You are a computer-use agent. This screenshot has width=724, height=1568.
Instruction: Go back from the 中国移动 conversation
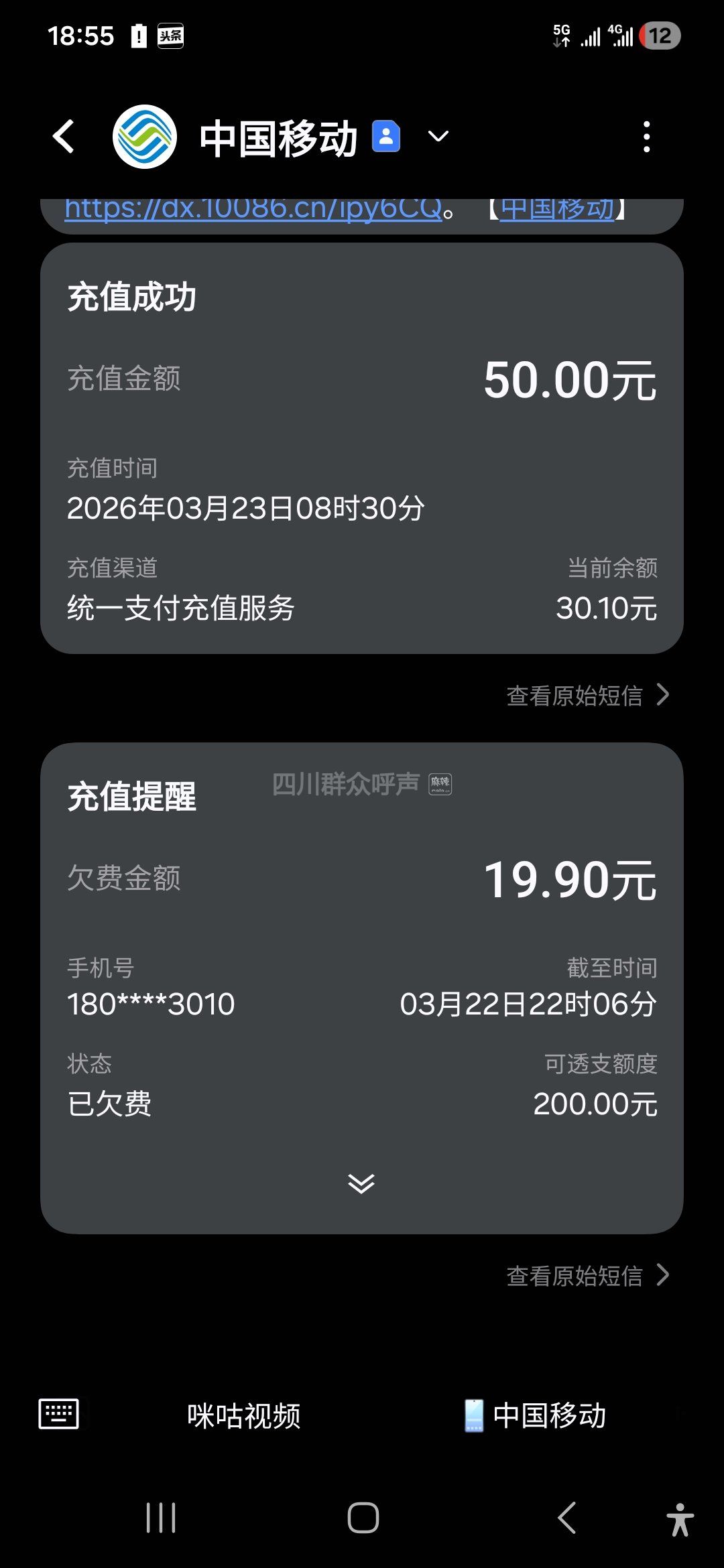tap(64, 137)
